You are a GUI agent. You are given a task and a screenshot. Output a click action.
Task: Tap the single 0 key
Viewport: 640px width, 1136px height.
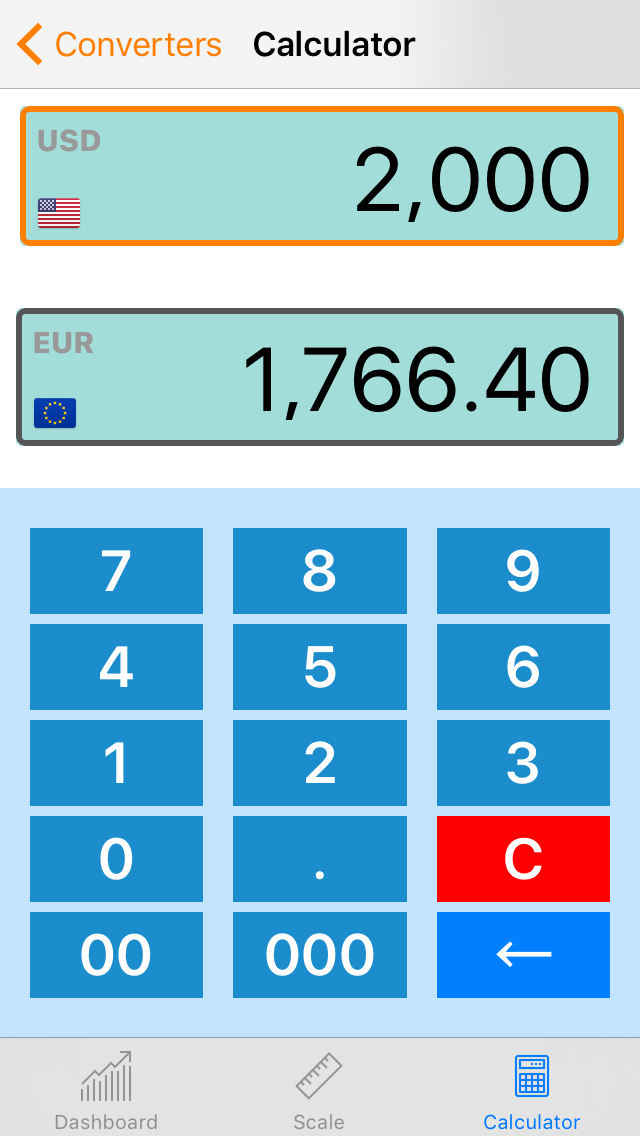(116, 859)
